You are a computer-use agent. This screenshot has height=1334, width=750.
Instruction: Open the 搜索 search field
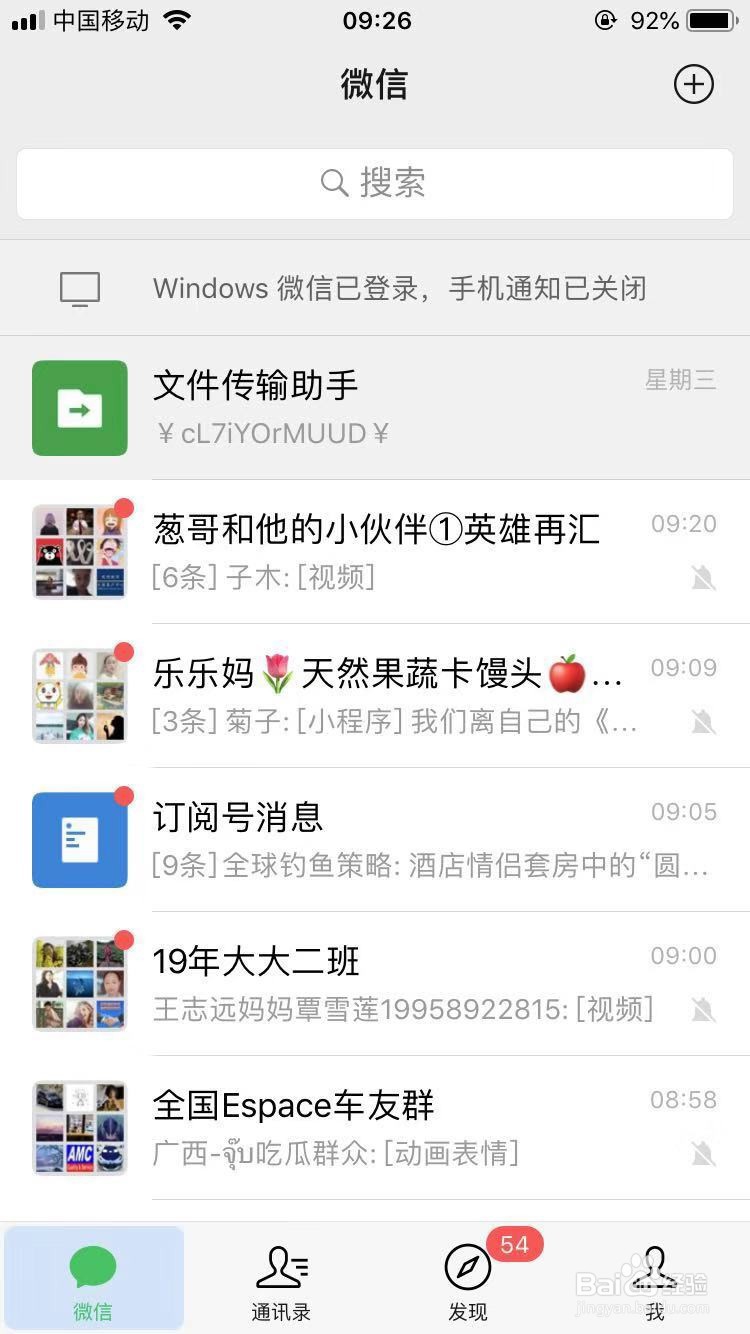click(x=375, y=184)
